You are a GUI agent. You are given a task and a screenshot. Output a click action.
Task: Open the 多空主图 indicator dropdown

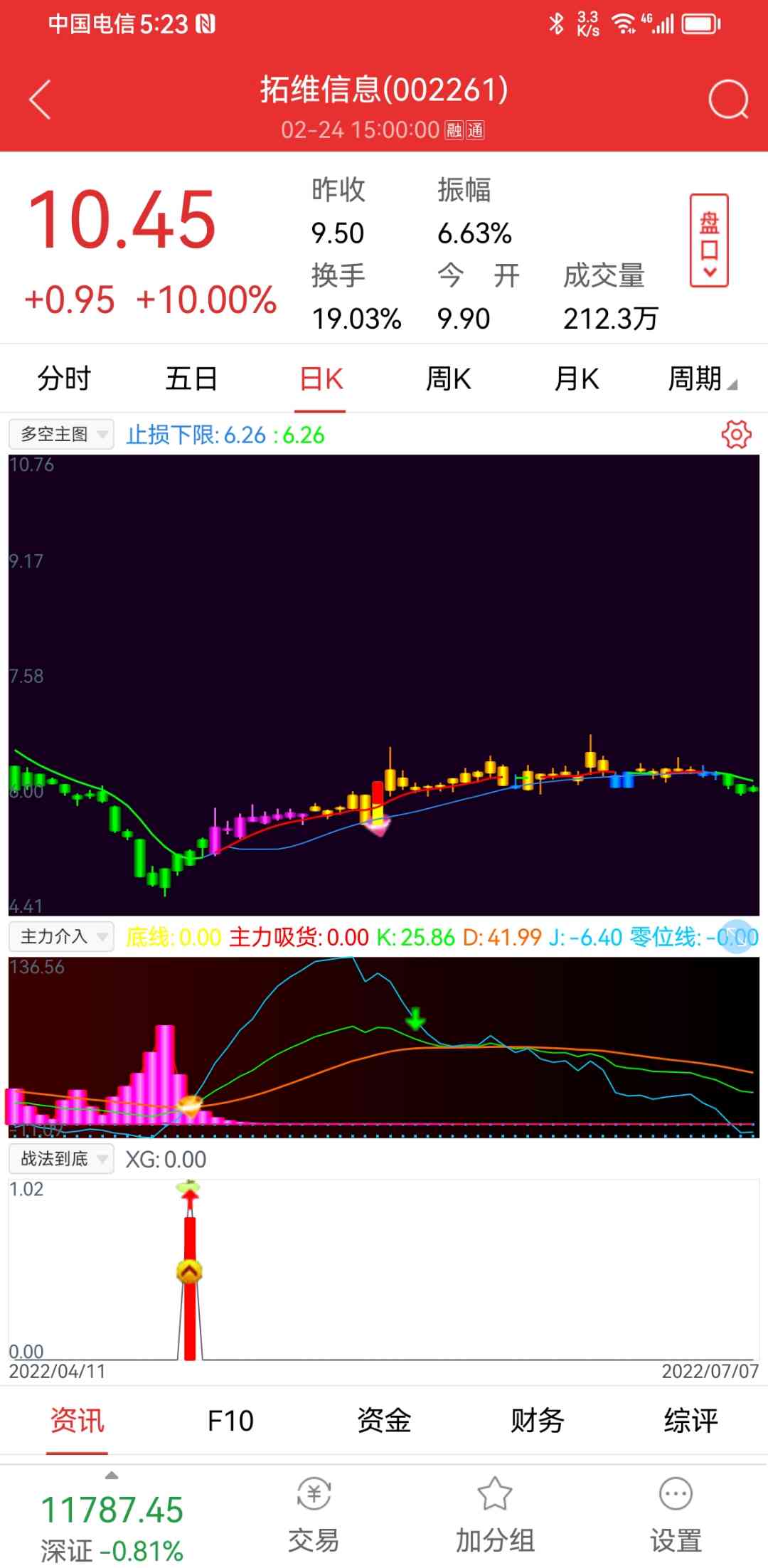pyautogui.click(x=61, y=434)
